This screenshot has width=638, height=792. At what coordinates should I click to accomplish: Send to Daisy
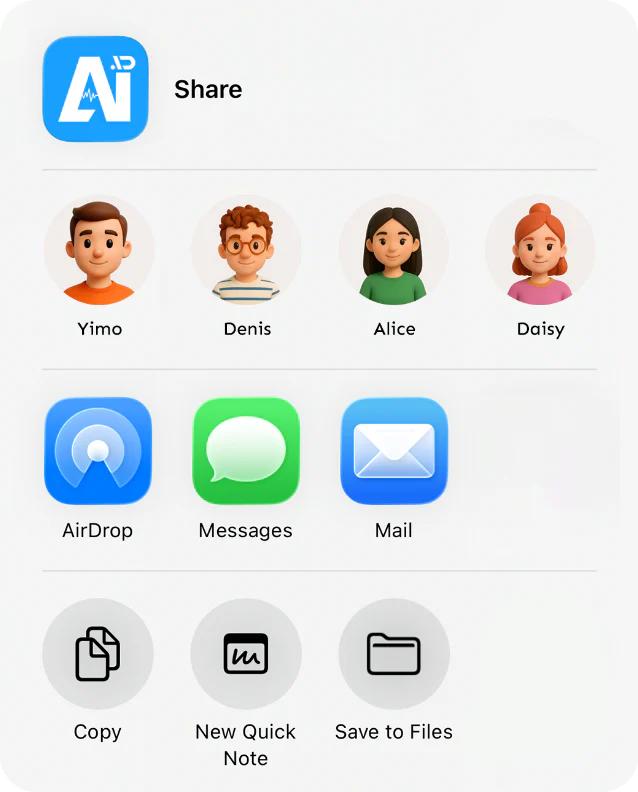click(x=540, y=252)
